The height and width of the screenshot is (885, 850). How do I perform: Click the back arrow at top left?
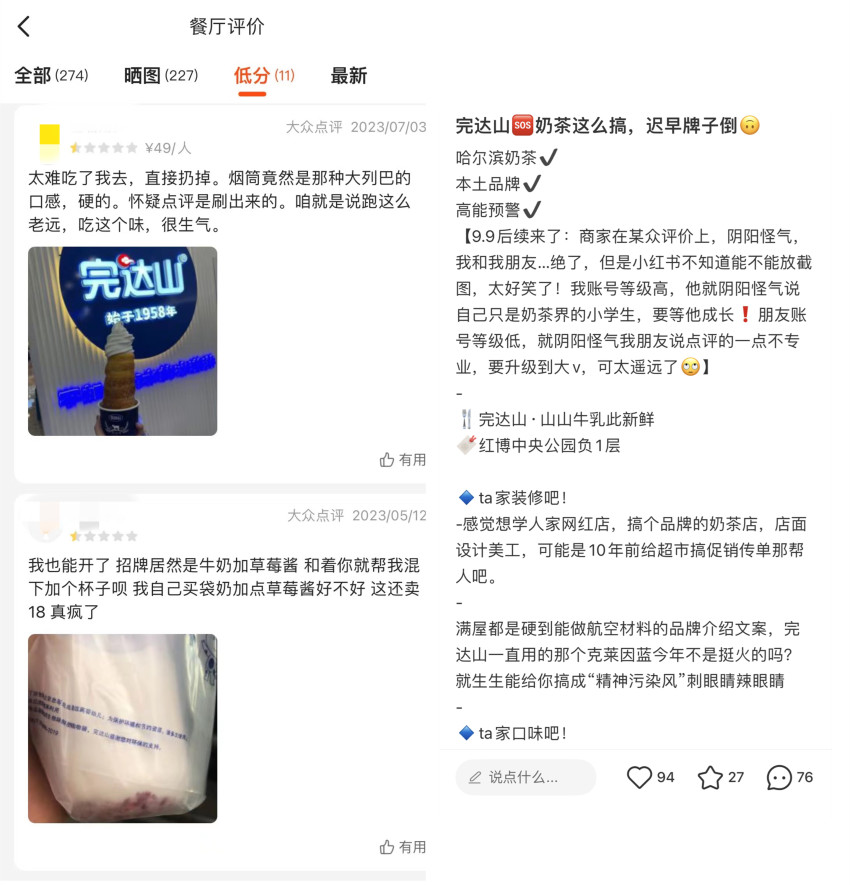pos(22,26)
